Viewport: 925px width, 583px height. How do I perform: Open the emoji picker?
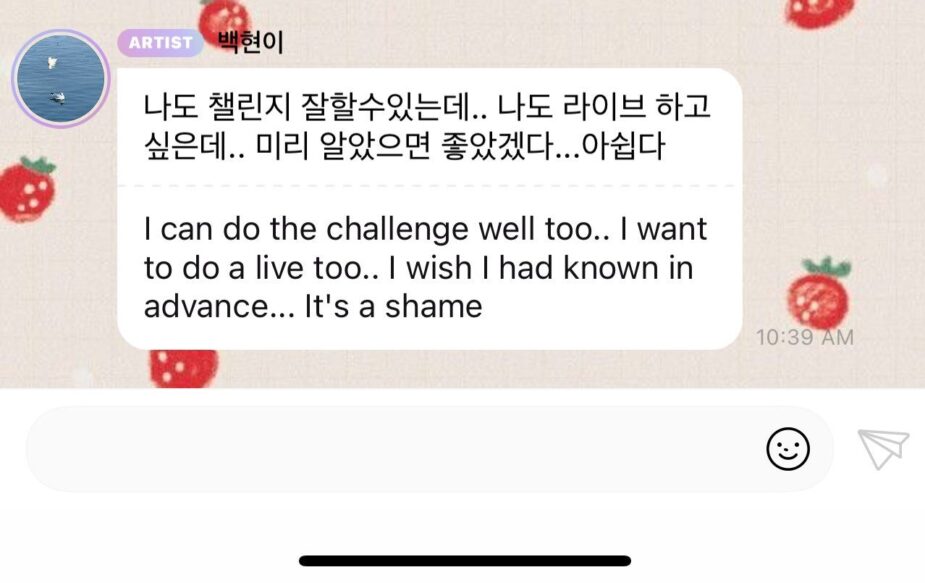click(787, 449)
